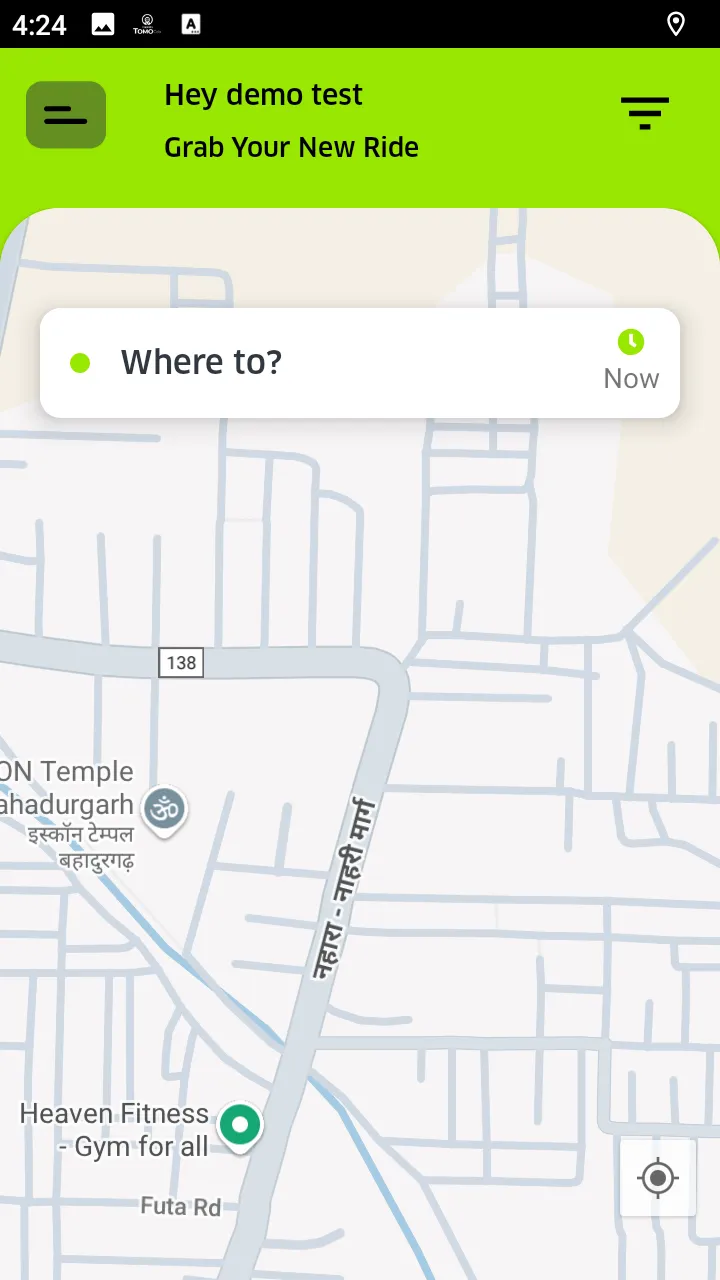Open the Now ride time selector
The height and width of the screenshot is (1280, 720).
coord(630,378)
